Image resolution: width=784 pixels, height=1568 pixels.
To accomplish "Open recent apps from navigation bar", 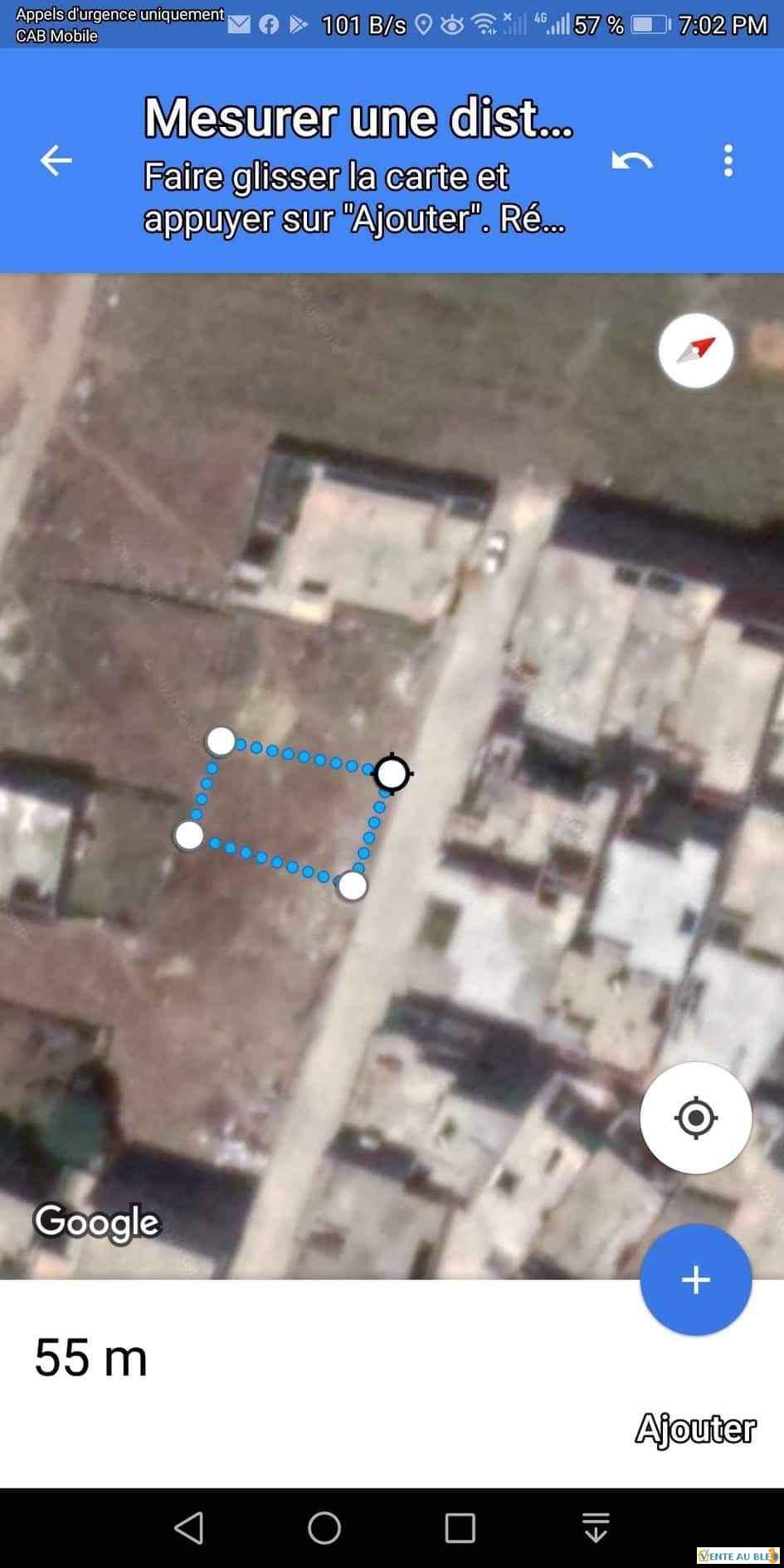I will [460, 1527].
